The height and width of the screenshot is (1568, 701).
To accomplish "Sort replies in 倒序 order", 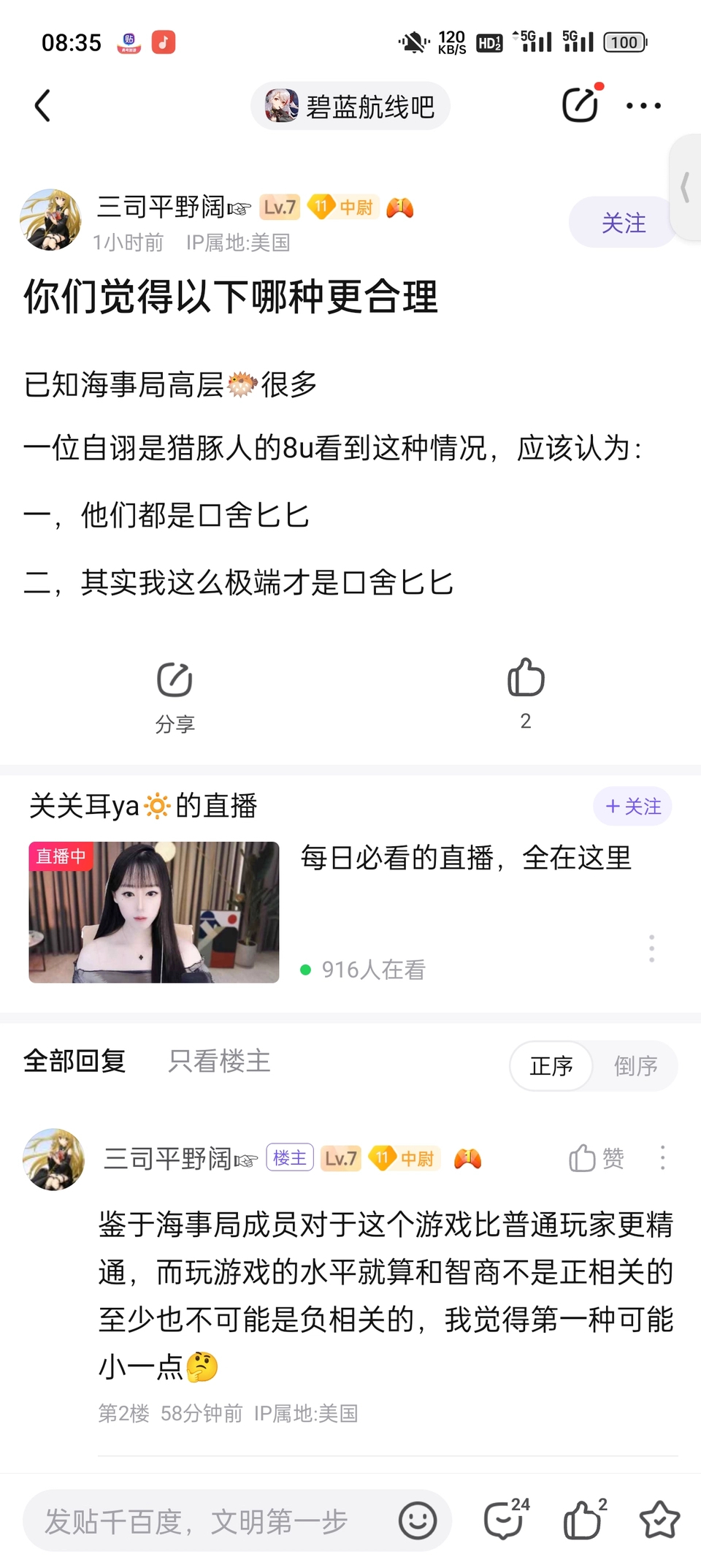I will click(x=635, y=1066).
